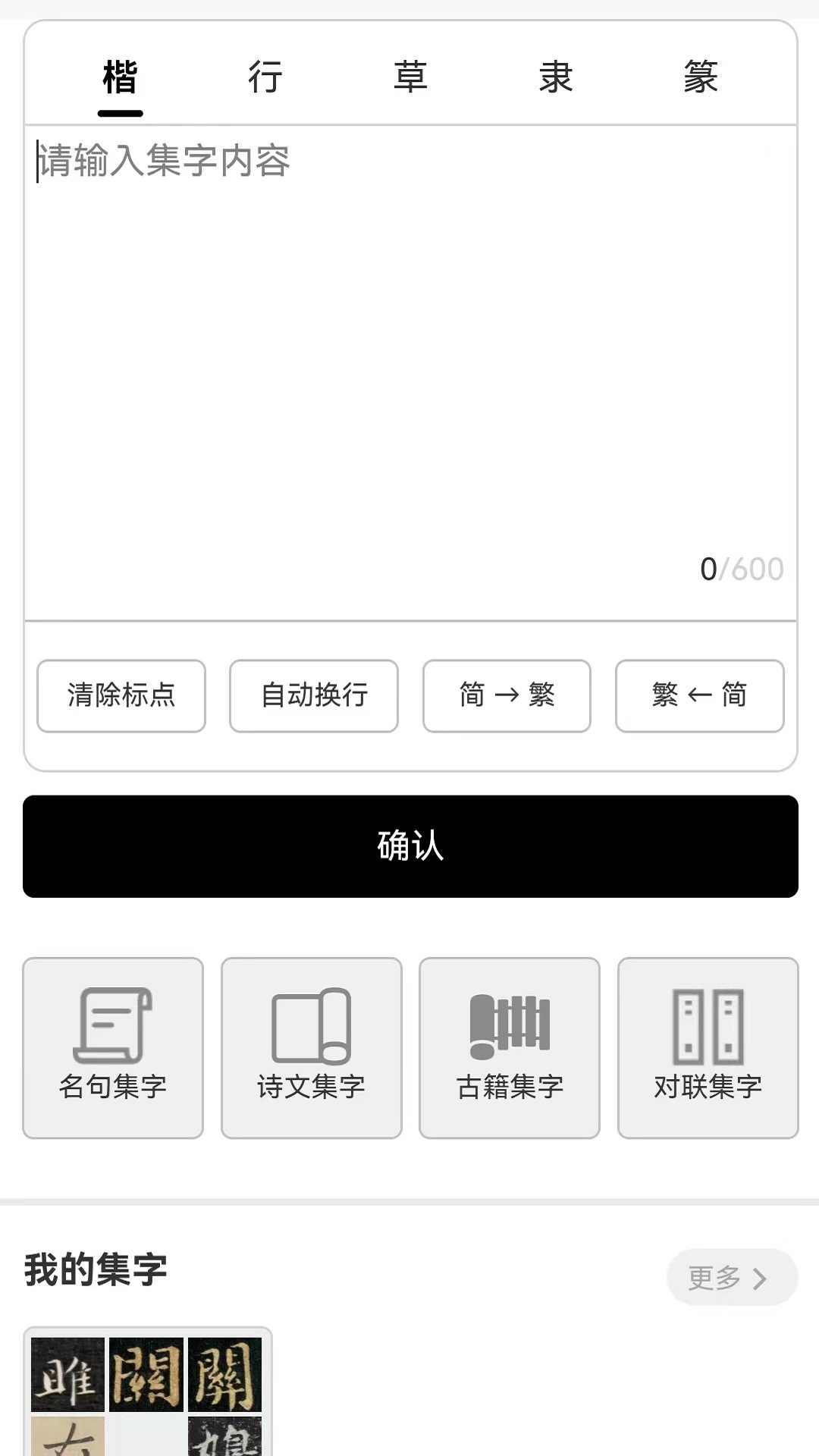Viewport: 819px width, 1456px height.
Task: Open 名句集字 famous quotes collection
Action: (x=113, y=1087)
